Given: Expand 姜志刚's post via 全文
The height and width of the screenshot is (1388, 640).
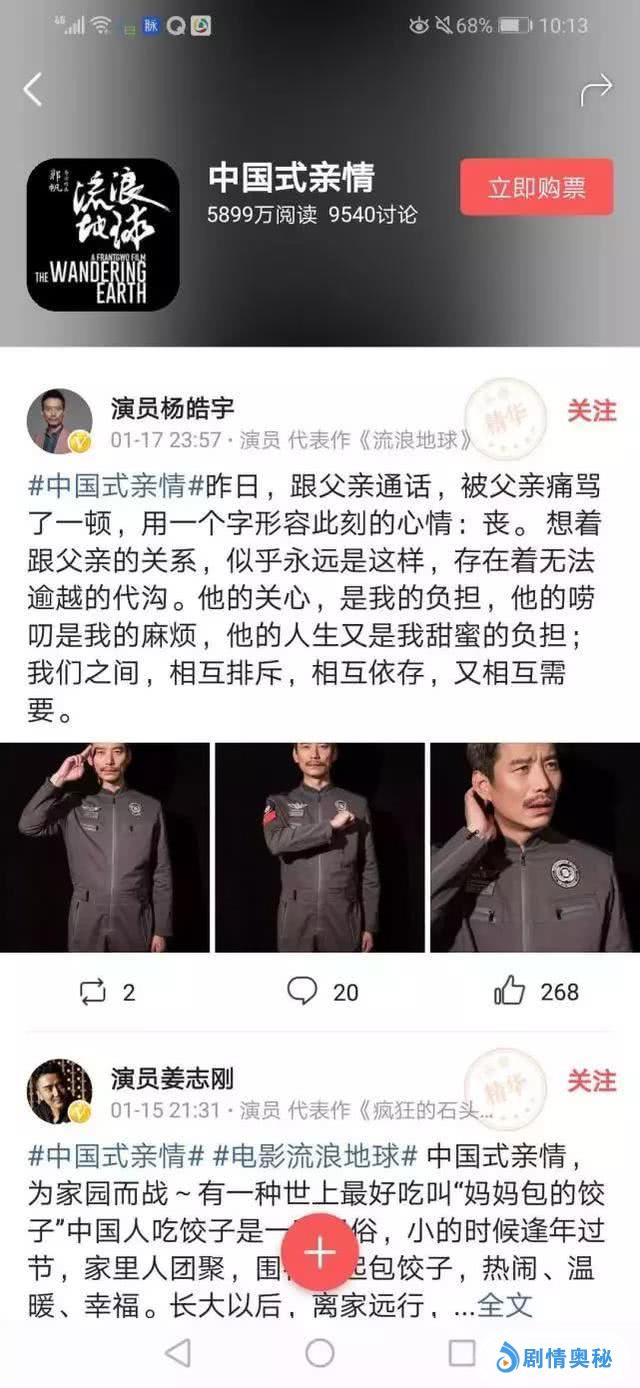Looking at the screenshot, I should (x=505, y=1305).
